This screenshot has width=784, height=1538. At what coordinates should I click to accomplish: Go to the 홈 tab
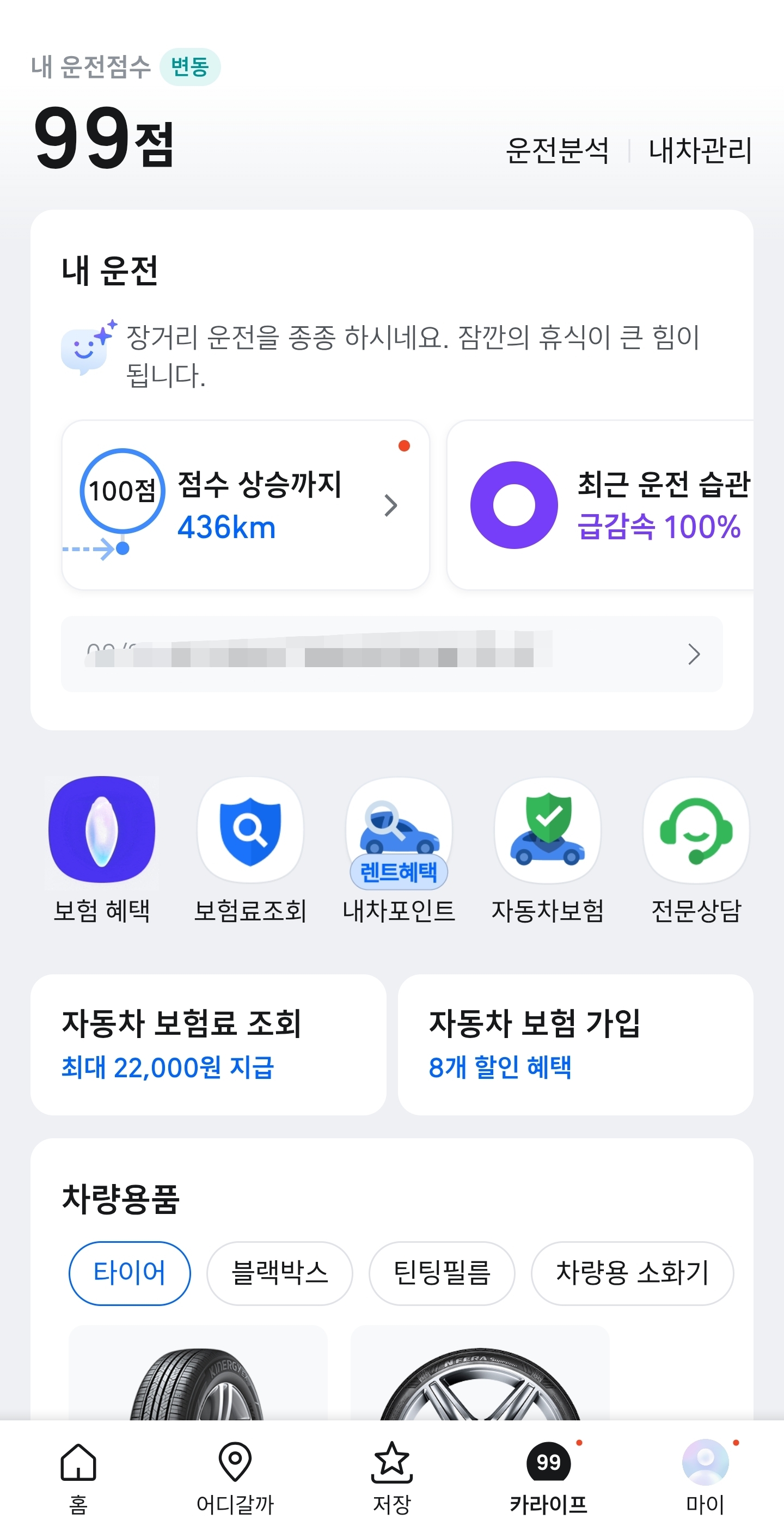click(x=78, y=1478)
